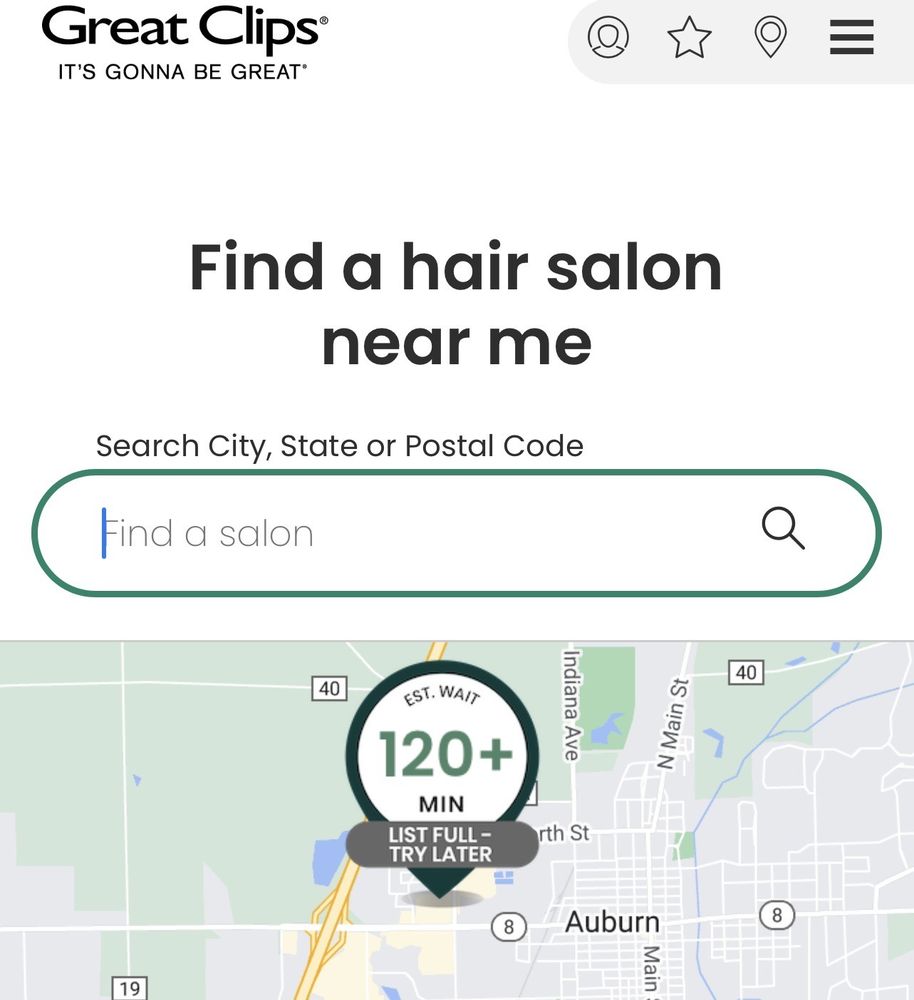Open the salon locator pin icon

click(770, 38)
